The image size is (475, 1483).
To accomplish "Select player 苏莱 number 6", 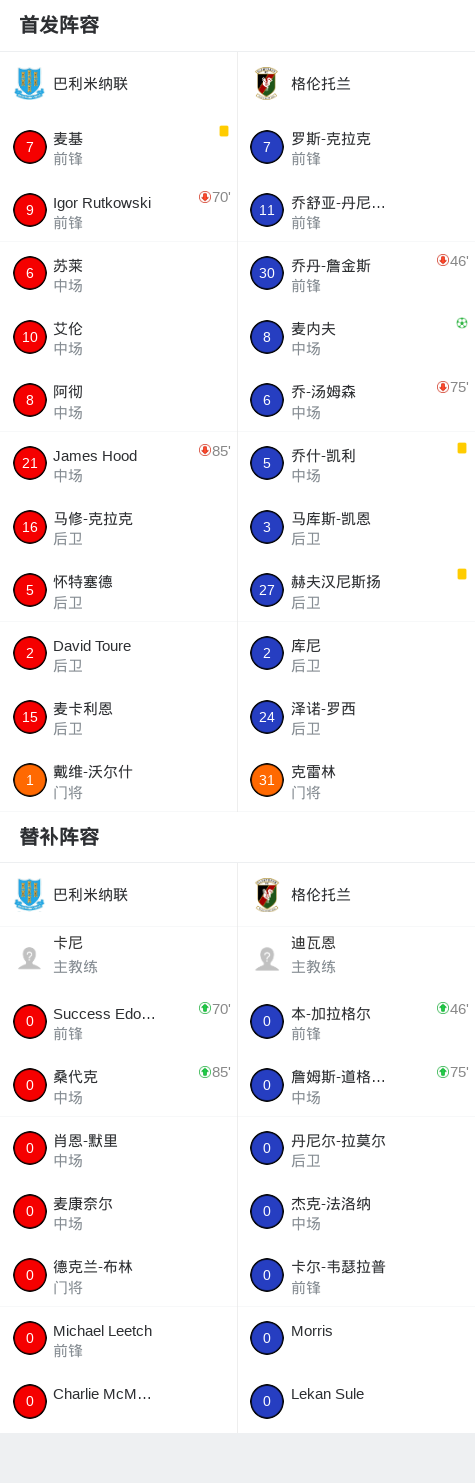I will pos(118,274).
